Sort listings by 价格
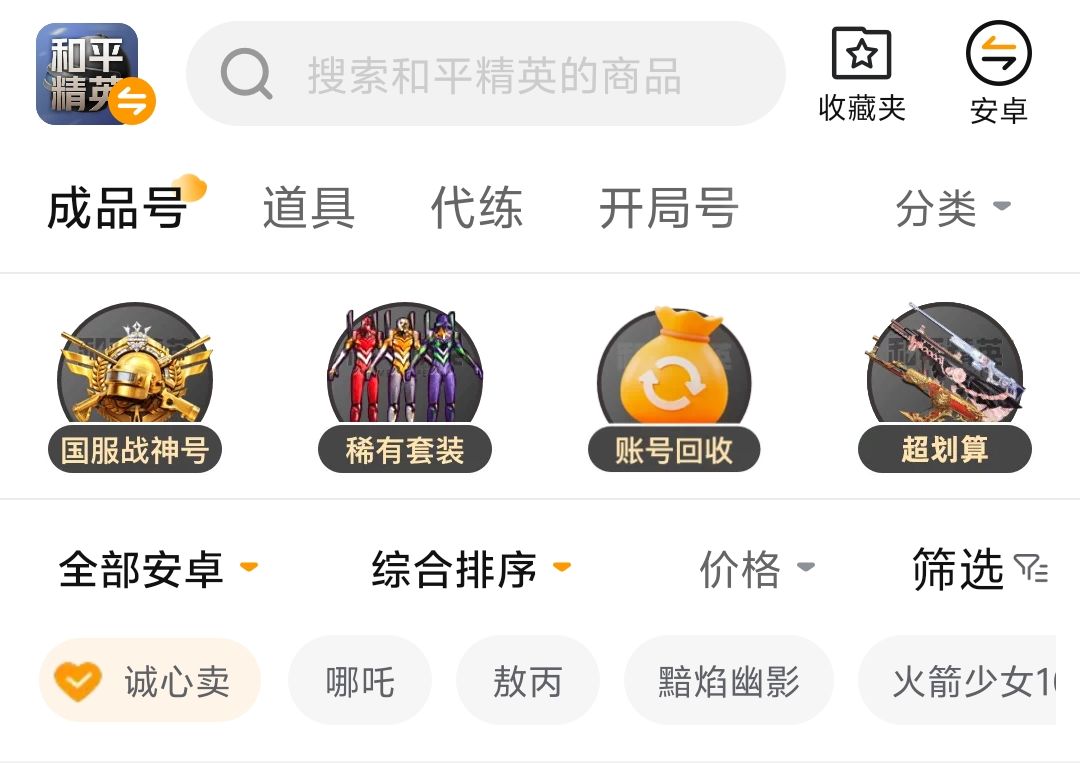Viewport: 1080px width, 763px height. coord(756,570)
